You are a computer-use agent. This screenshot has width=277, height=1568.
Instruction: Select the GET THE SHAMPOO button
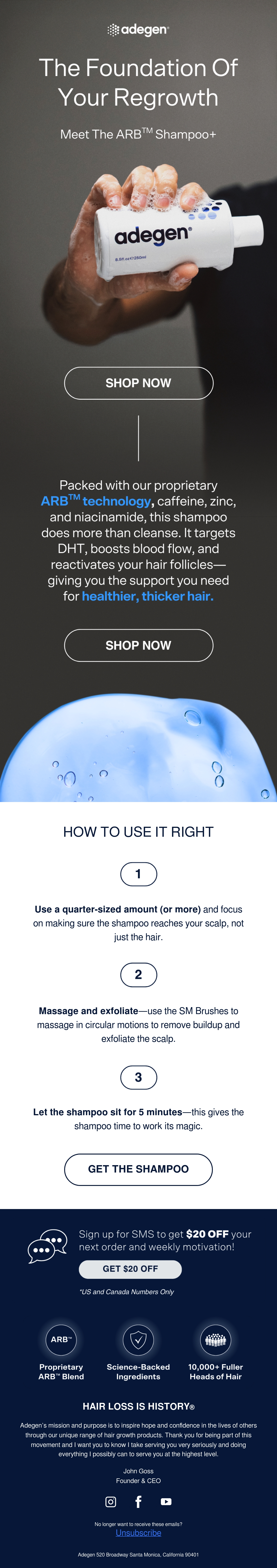click(138, 1169)
